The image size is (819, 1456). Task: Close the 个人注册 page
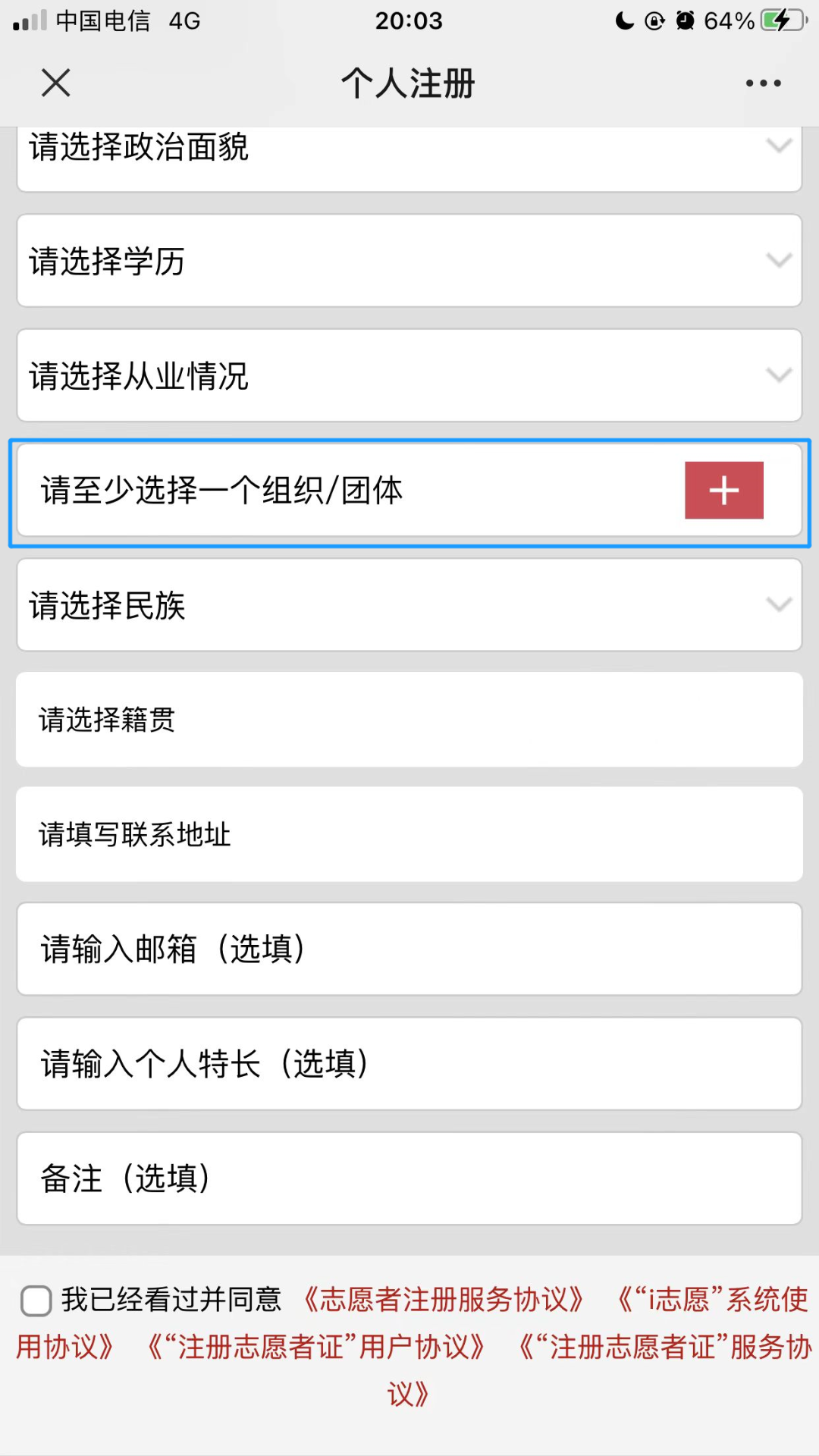click(55, 83)
